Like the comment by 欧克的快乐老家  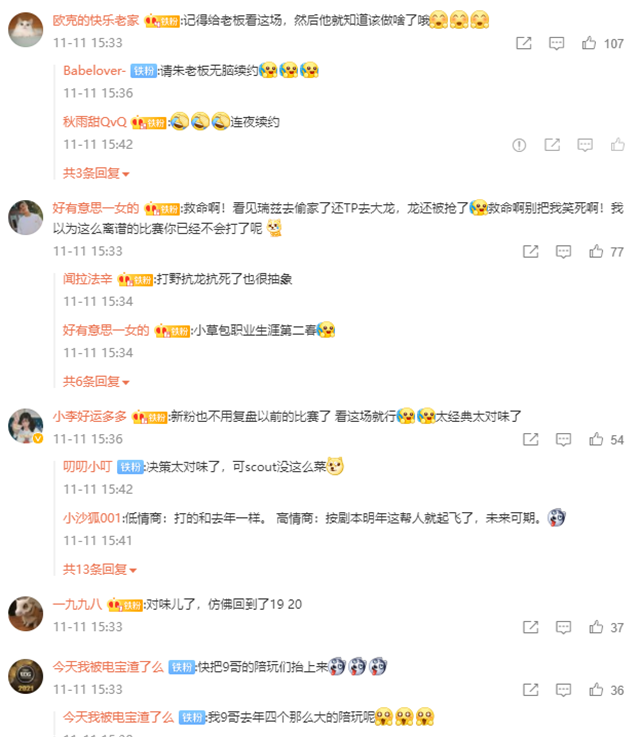tap(587, 43)
